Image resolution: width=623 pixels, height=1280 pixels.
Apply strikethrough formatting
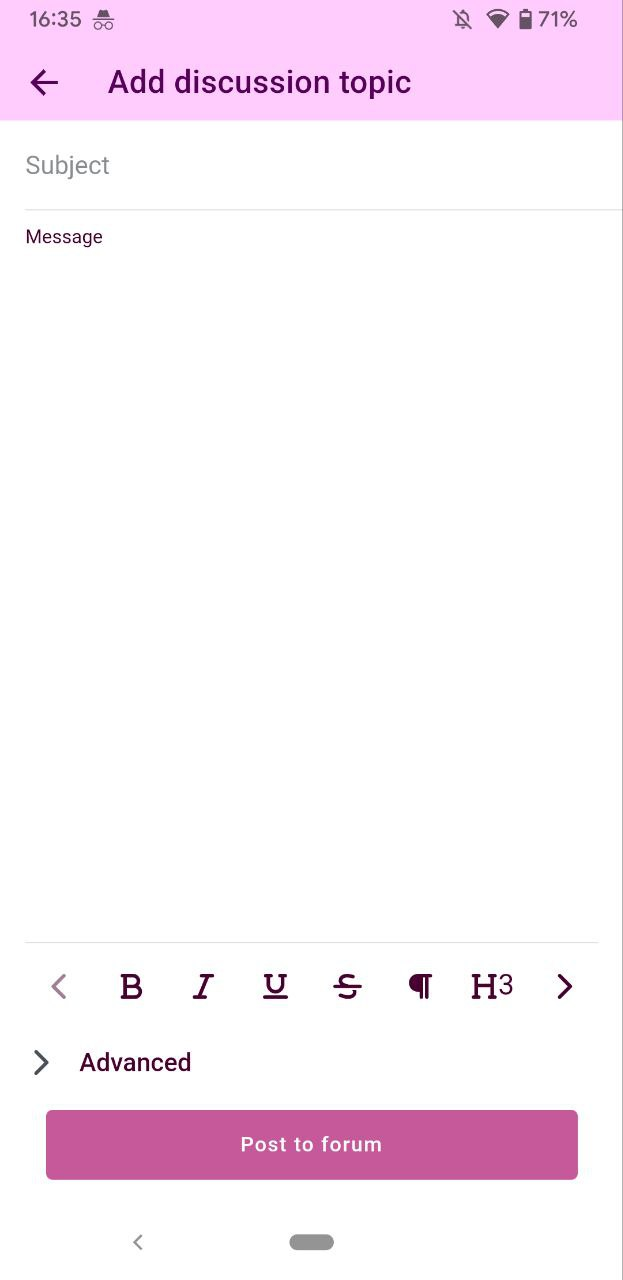[347, 987]
